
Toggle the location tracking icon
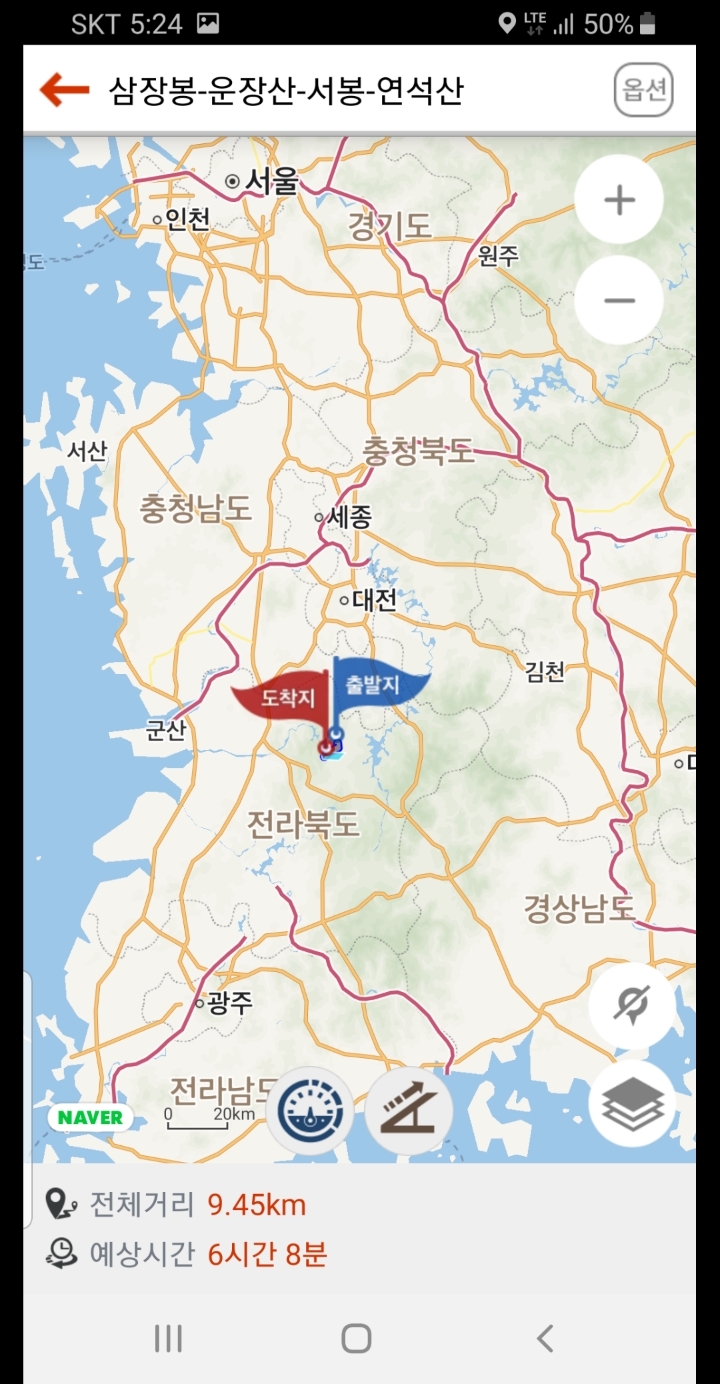632,1004
